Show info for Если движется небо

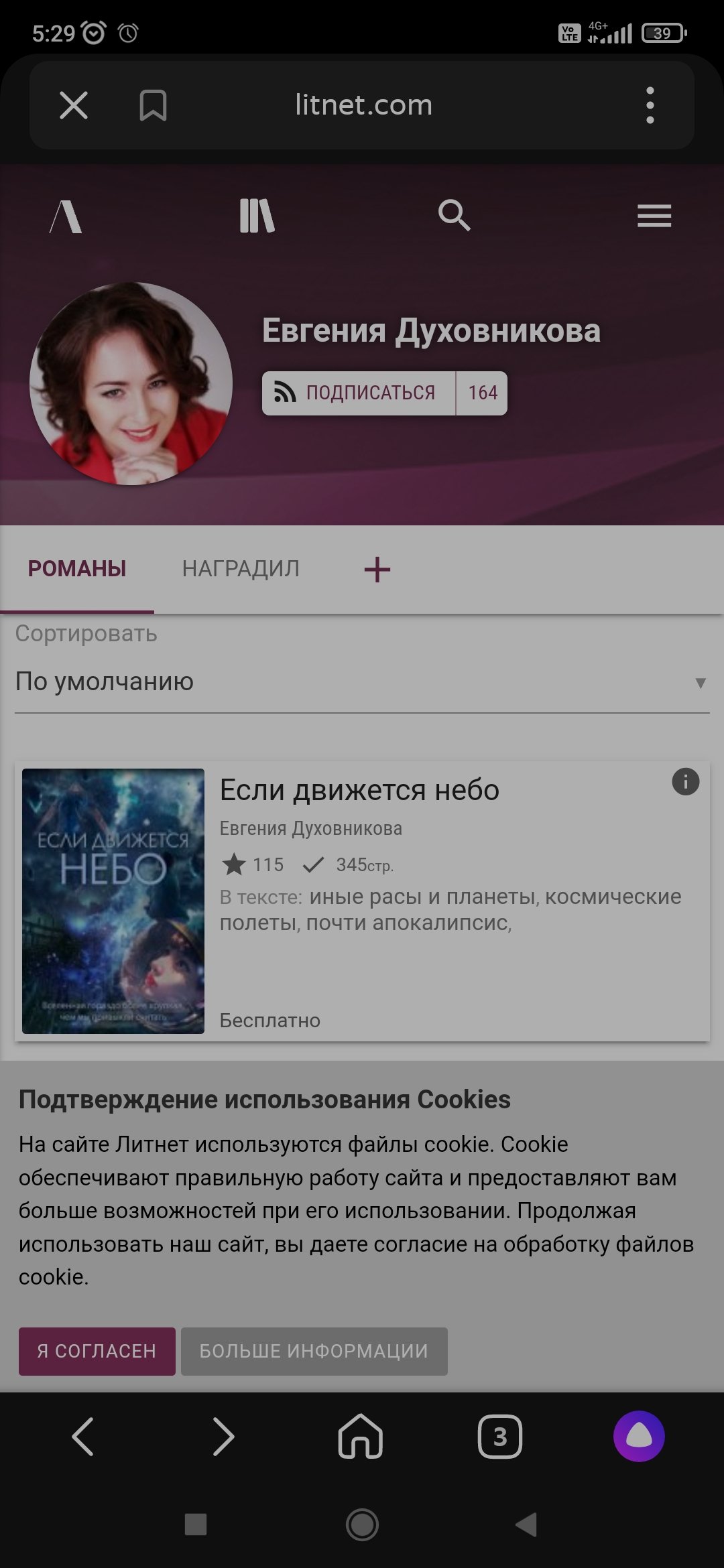point(685,781)
